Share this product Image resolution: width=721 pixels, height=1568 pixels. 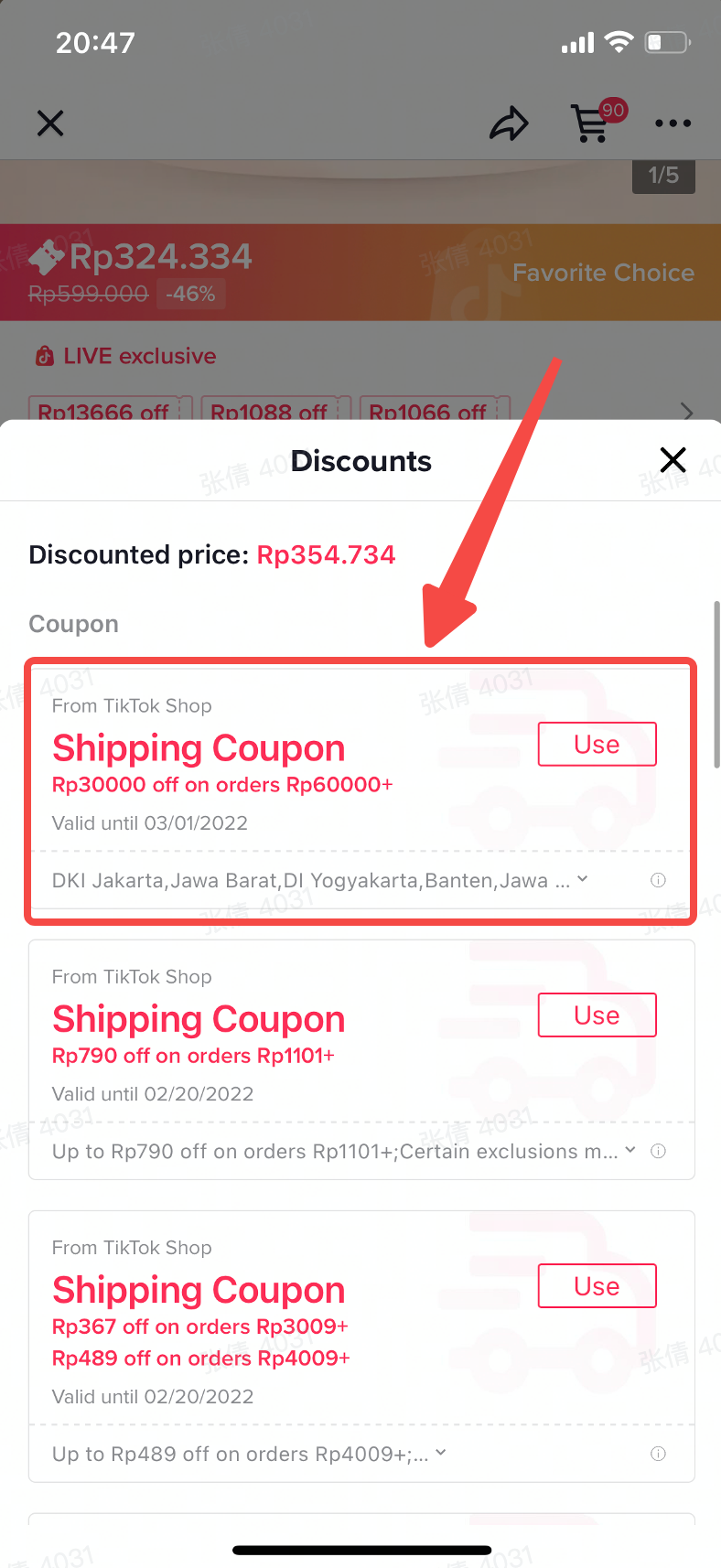click(509, 124)
